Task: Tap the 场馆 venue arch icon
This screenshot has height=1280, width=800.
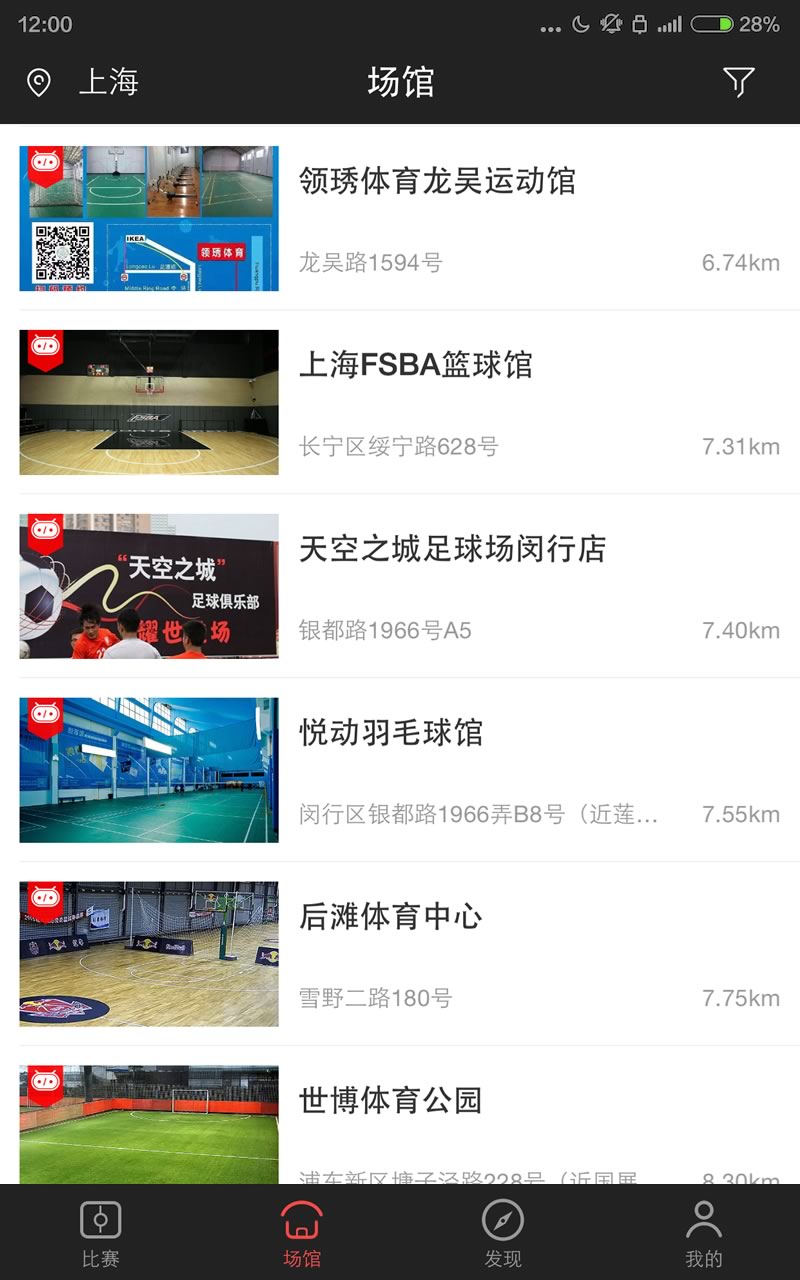Action: pos(301,1220)
